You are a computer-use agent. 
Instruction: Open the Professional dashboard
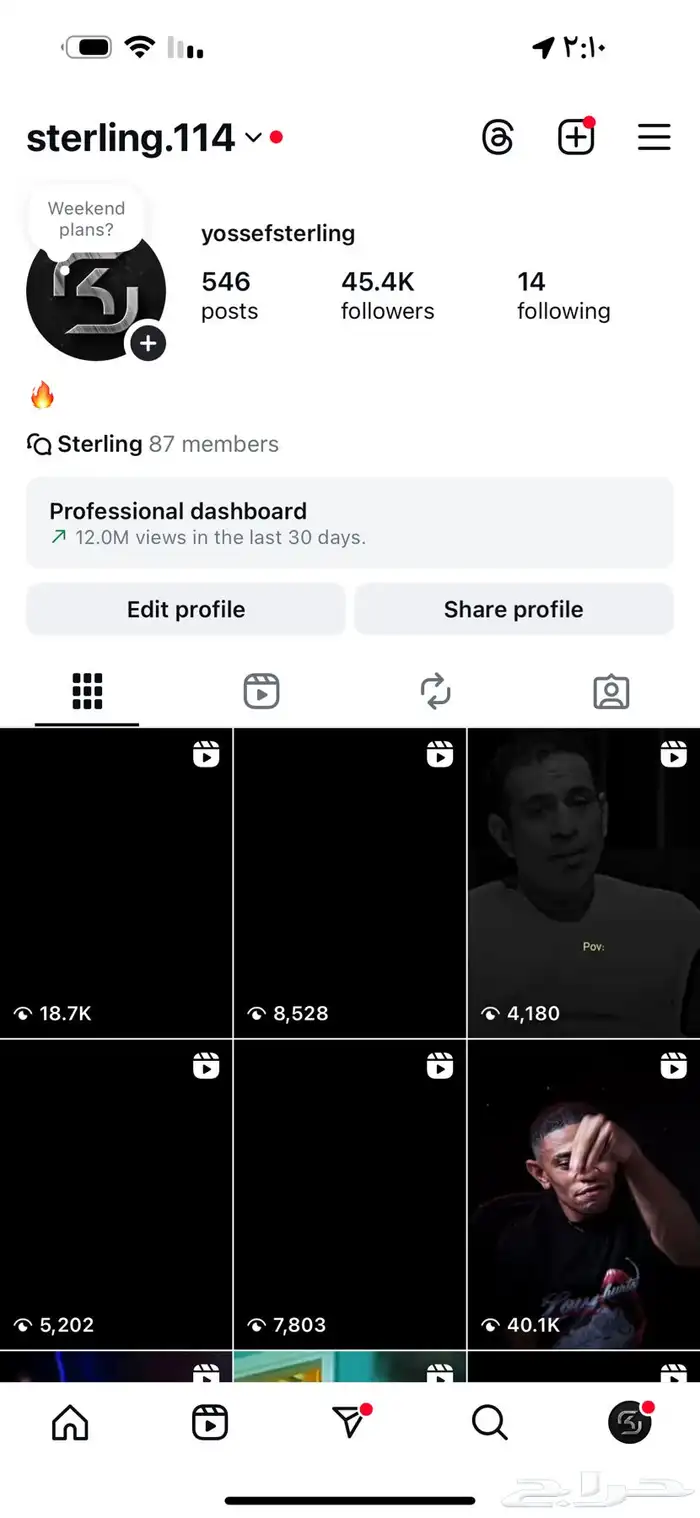349,523
